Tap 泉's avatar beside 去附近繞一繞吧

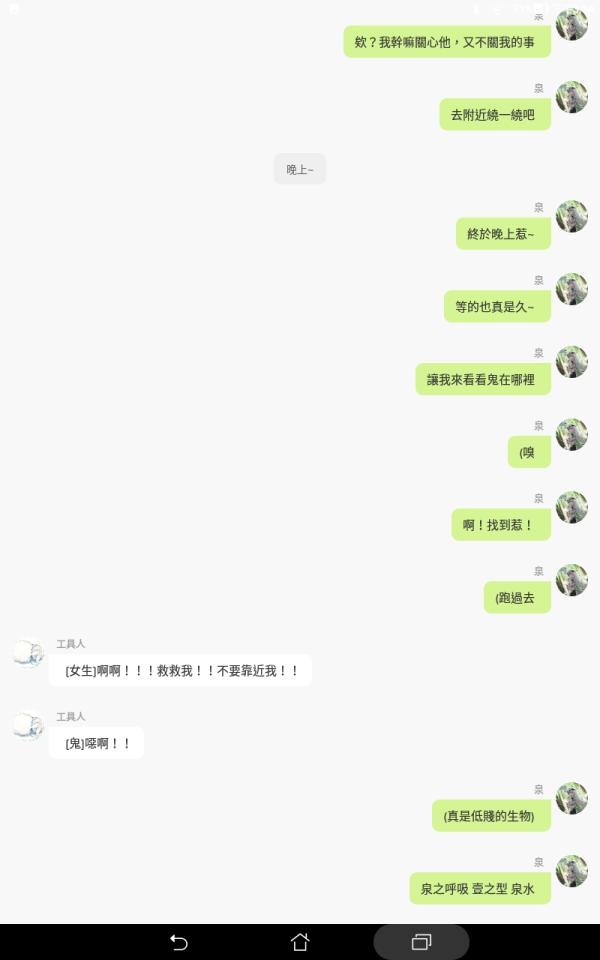point(572,97)
